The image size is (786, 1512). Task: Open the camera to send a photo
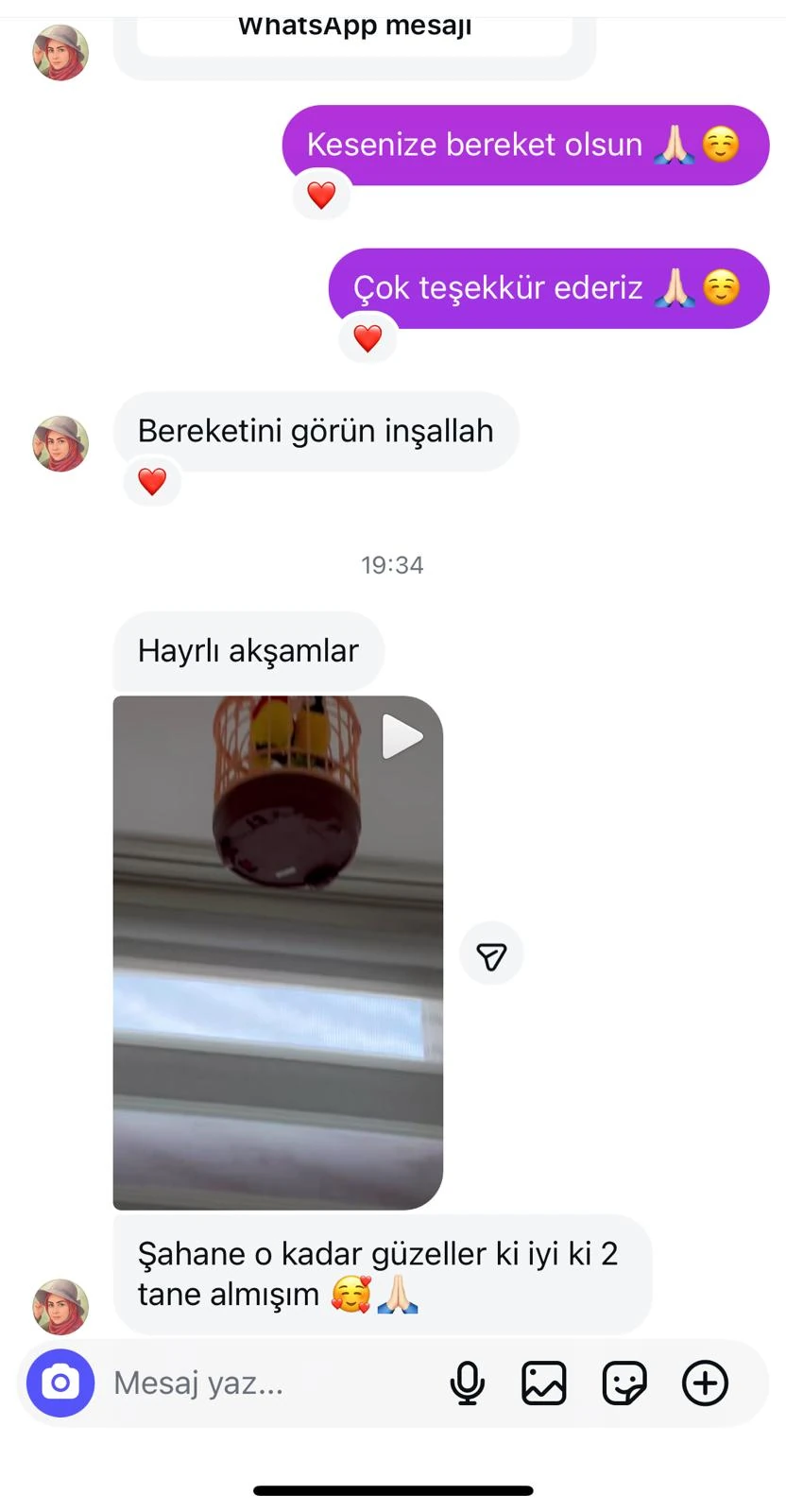(60, 1383)
